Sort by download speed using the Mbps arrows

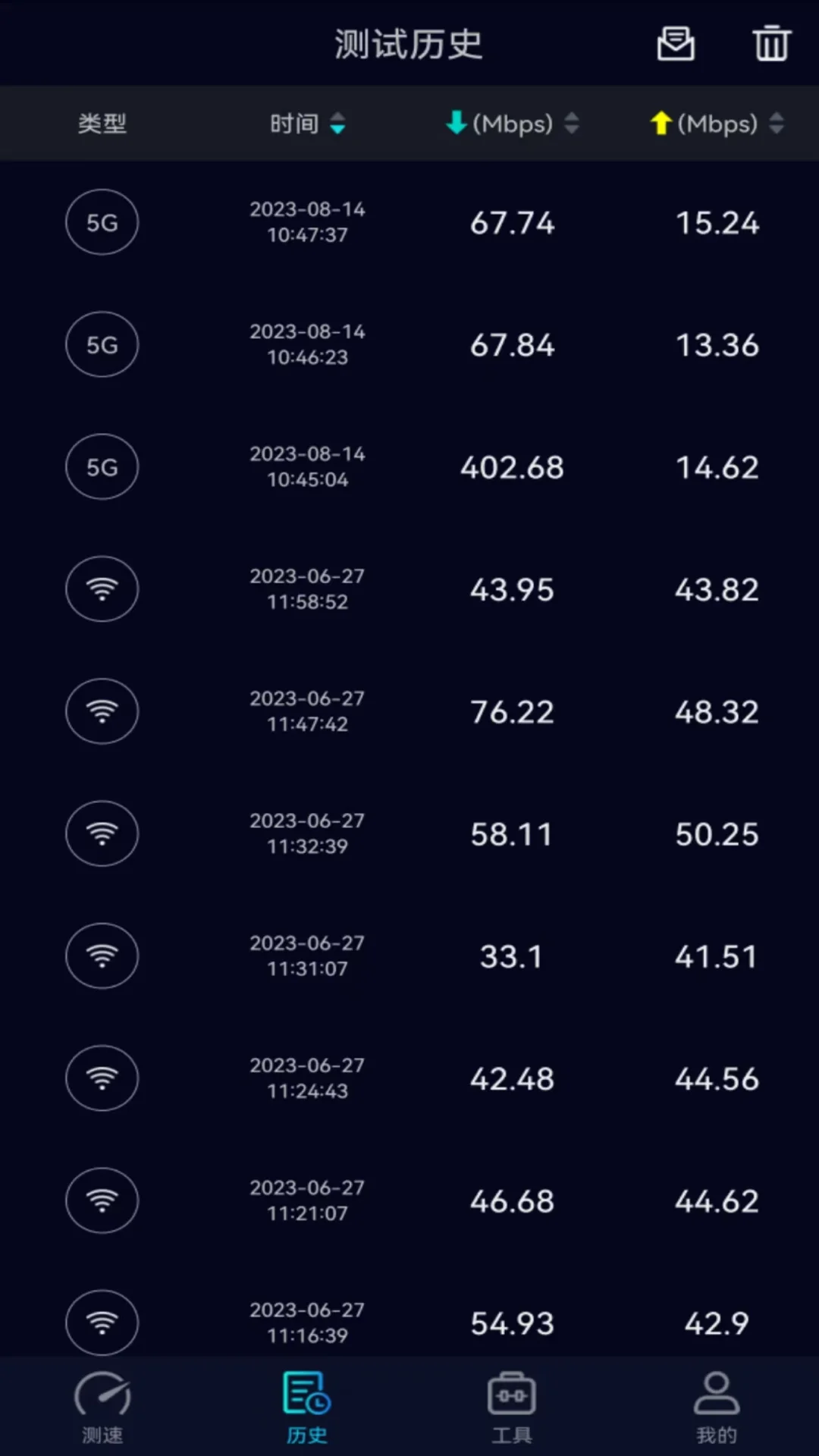(573, 124)
